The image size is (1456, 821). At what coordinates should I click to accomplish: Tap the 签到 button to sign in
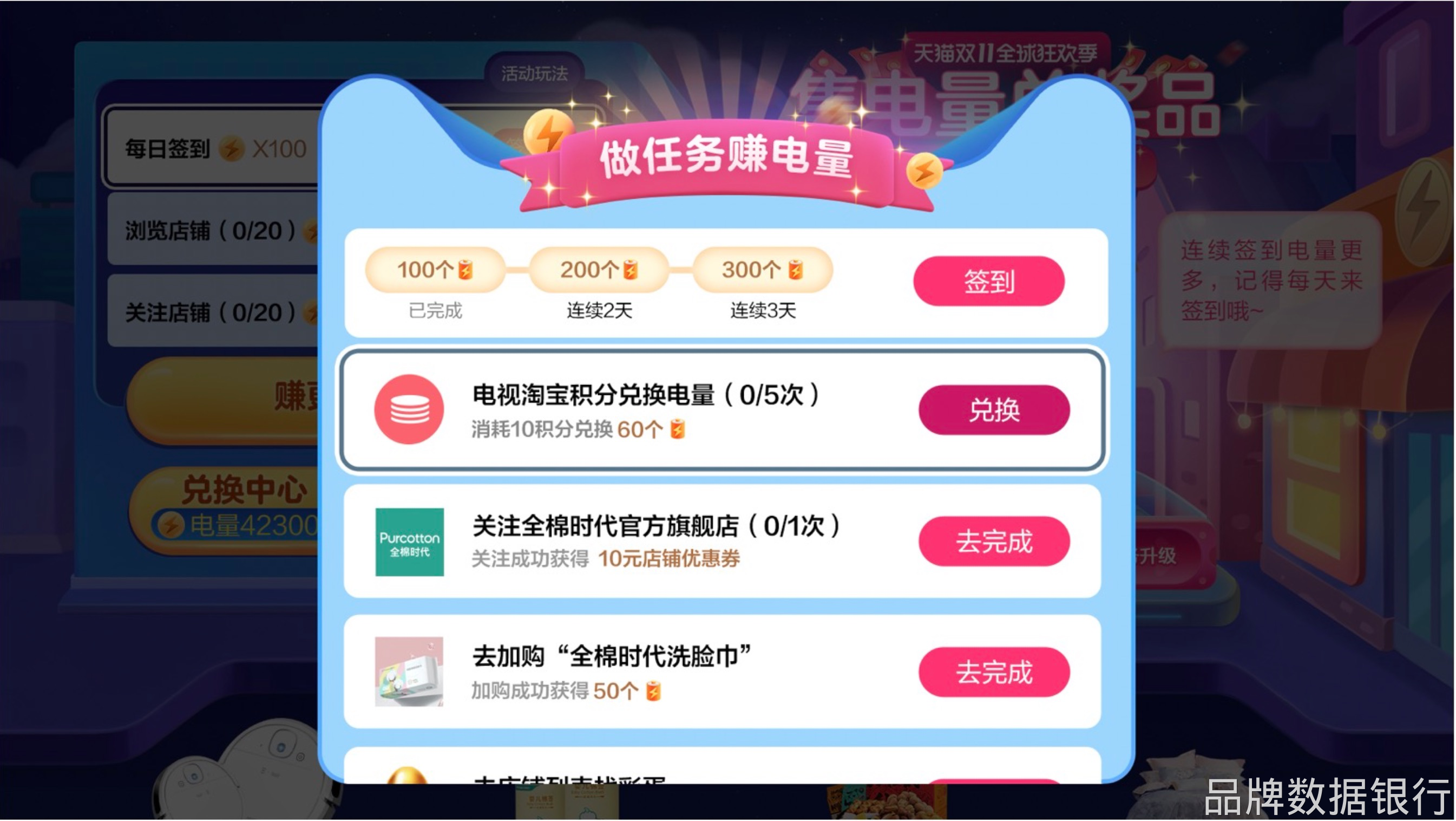point(988,281)
